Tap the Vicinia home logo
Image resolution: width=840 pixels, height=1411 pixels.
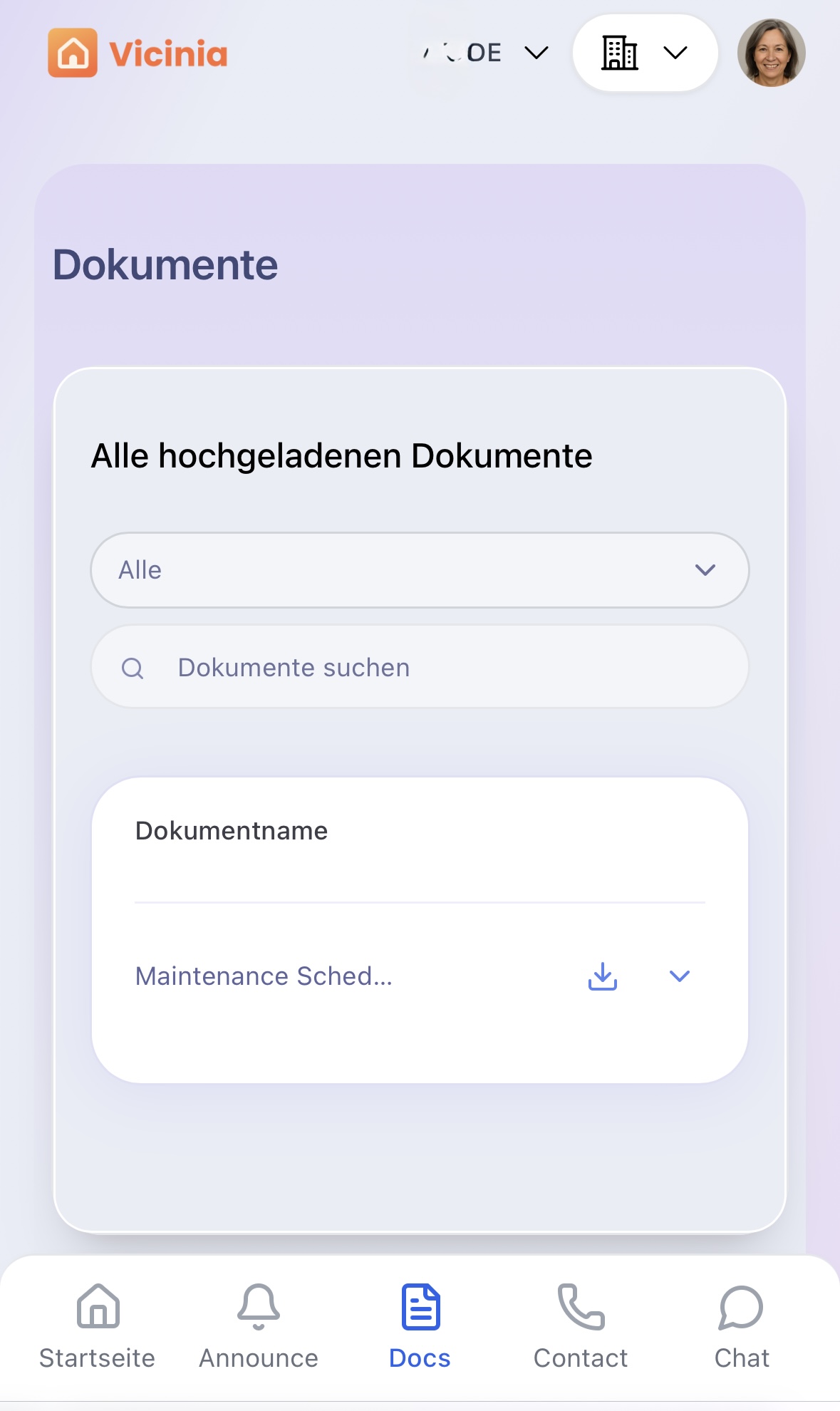click(x=138, y=53)
